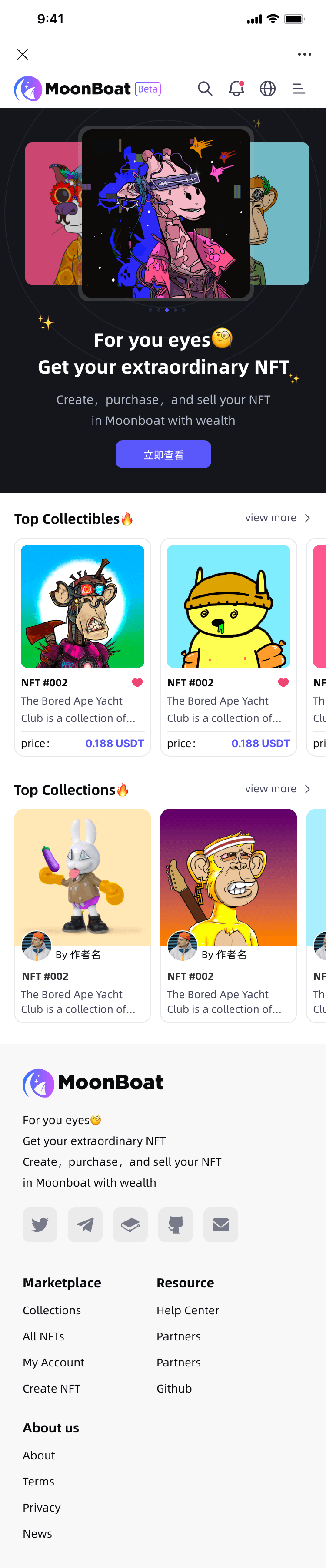Open the hamburger drawer menu

(x=299, y=89)
